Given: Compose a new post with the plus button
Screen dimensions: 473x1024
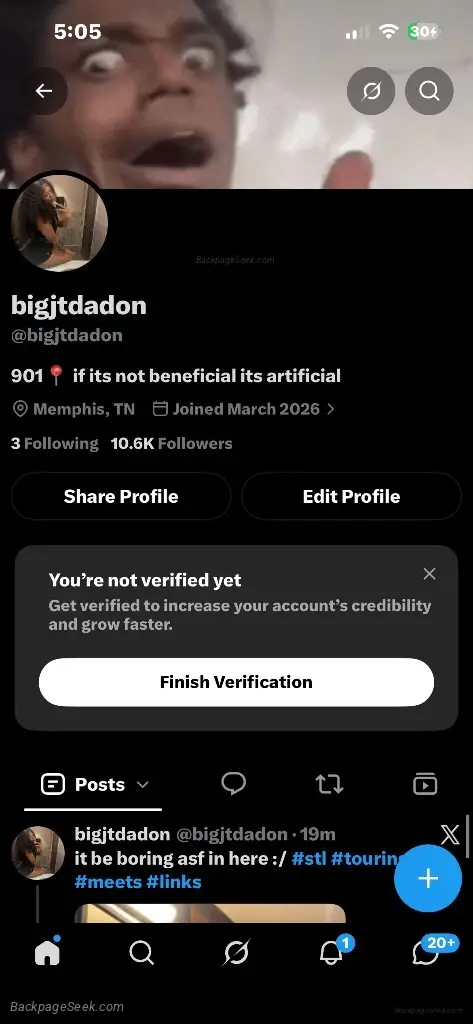Looking at the screenshot, I should 428,878.
